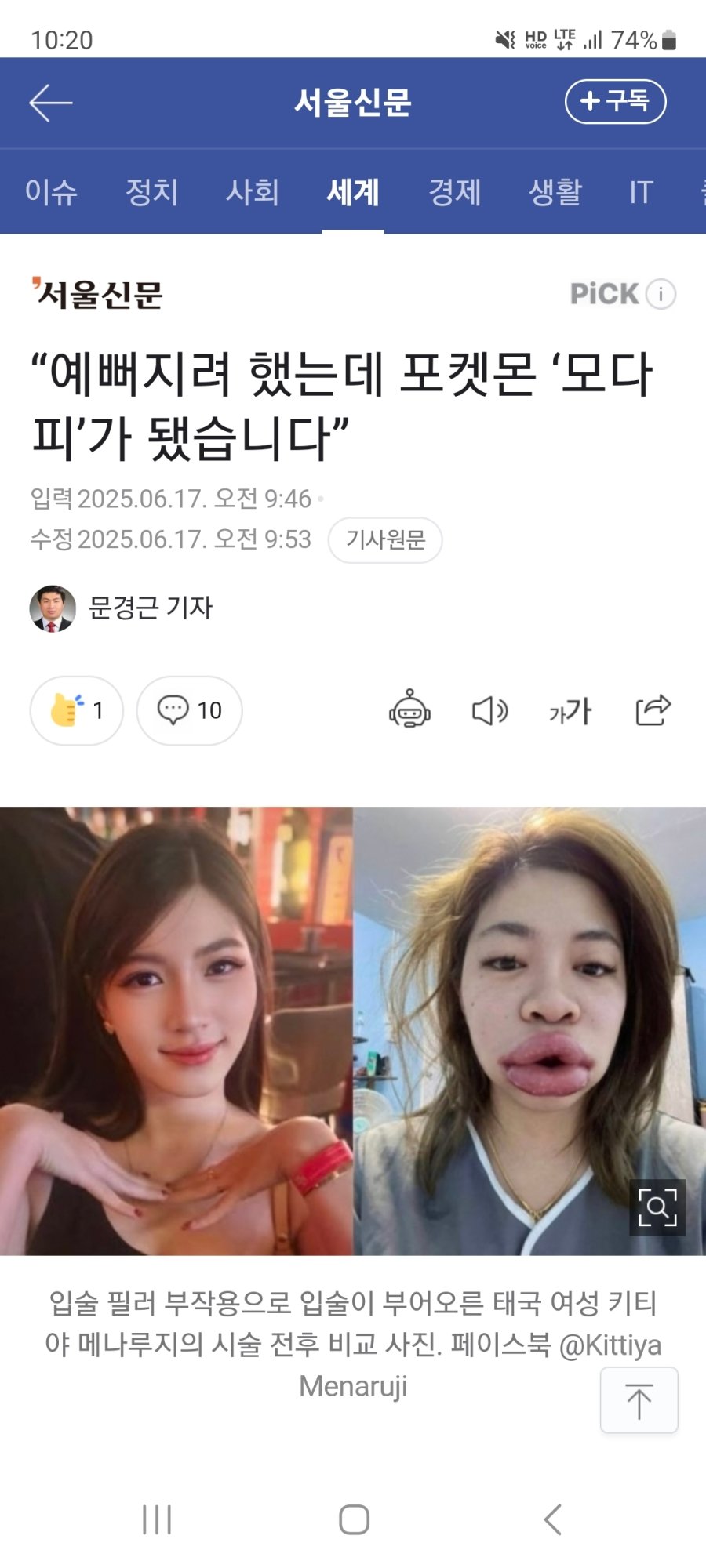Switch to the 정치 tab
706x1568 pixels.
(152, 192)
